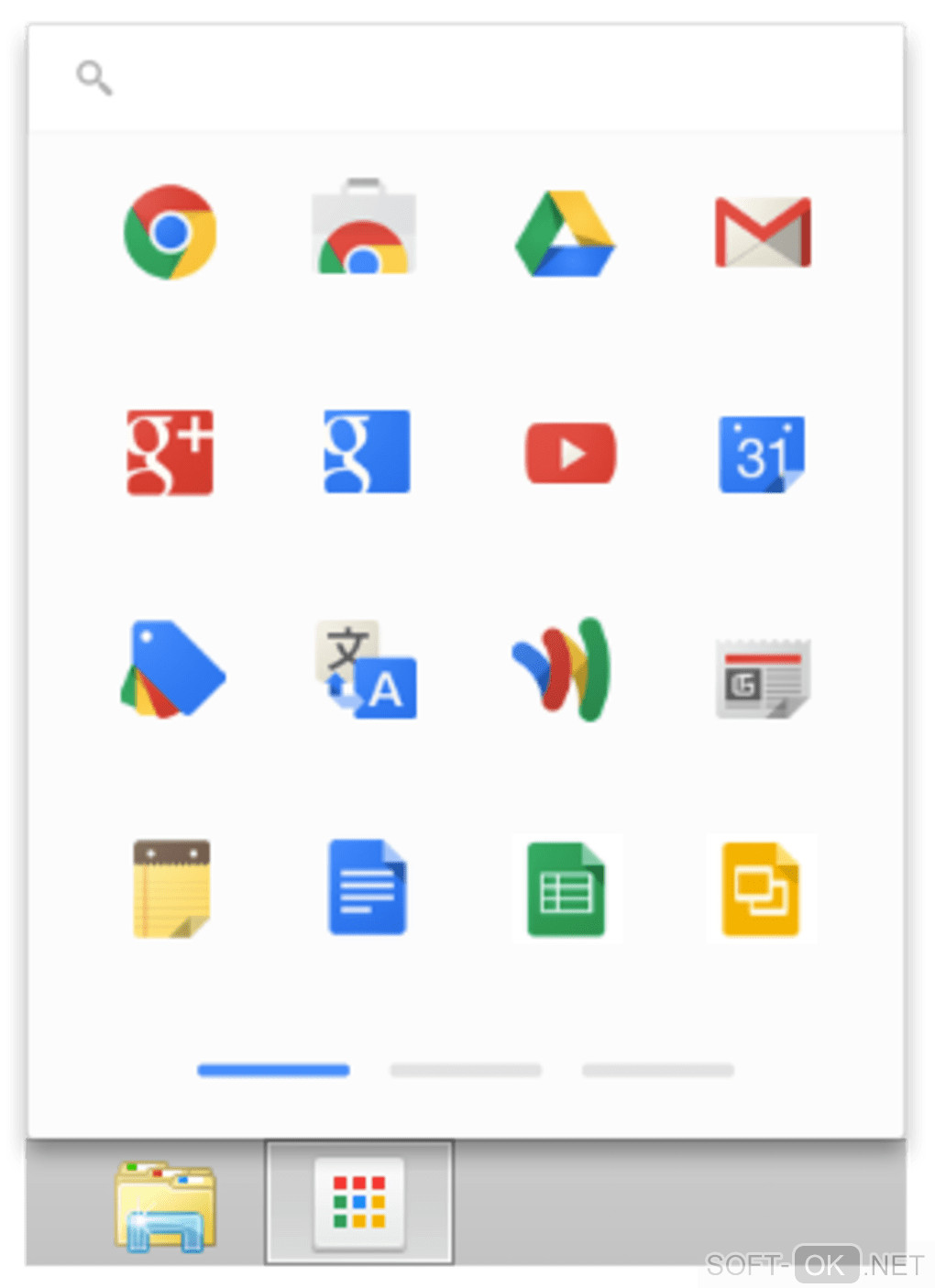Launch Google Docs
Image resolution: width=935 pixels, height=1288 pixels.
tap(367, 887)
